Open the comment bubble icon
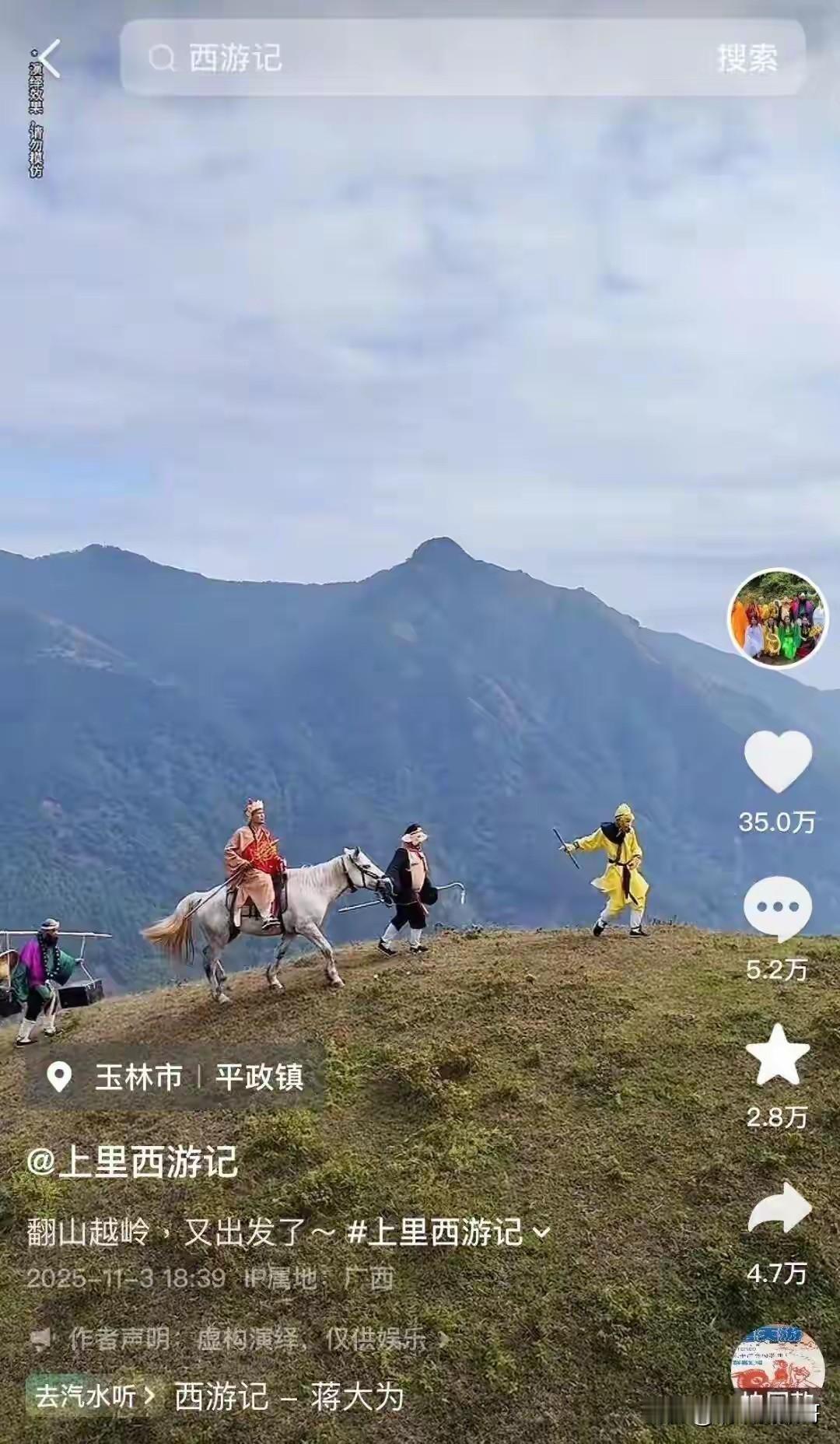Screen dimensions: 840x1444 click(x=778, y=907)
